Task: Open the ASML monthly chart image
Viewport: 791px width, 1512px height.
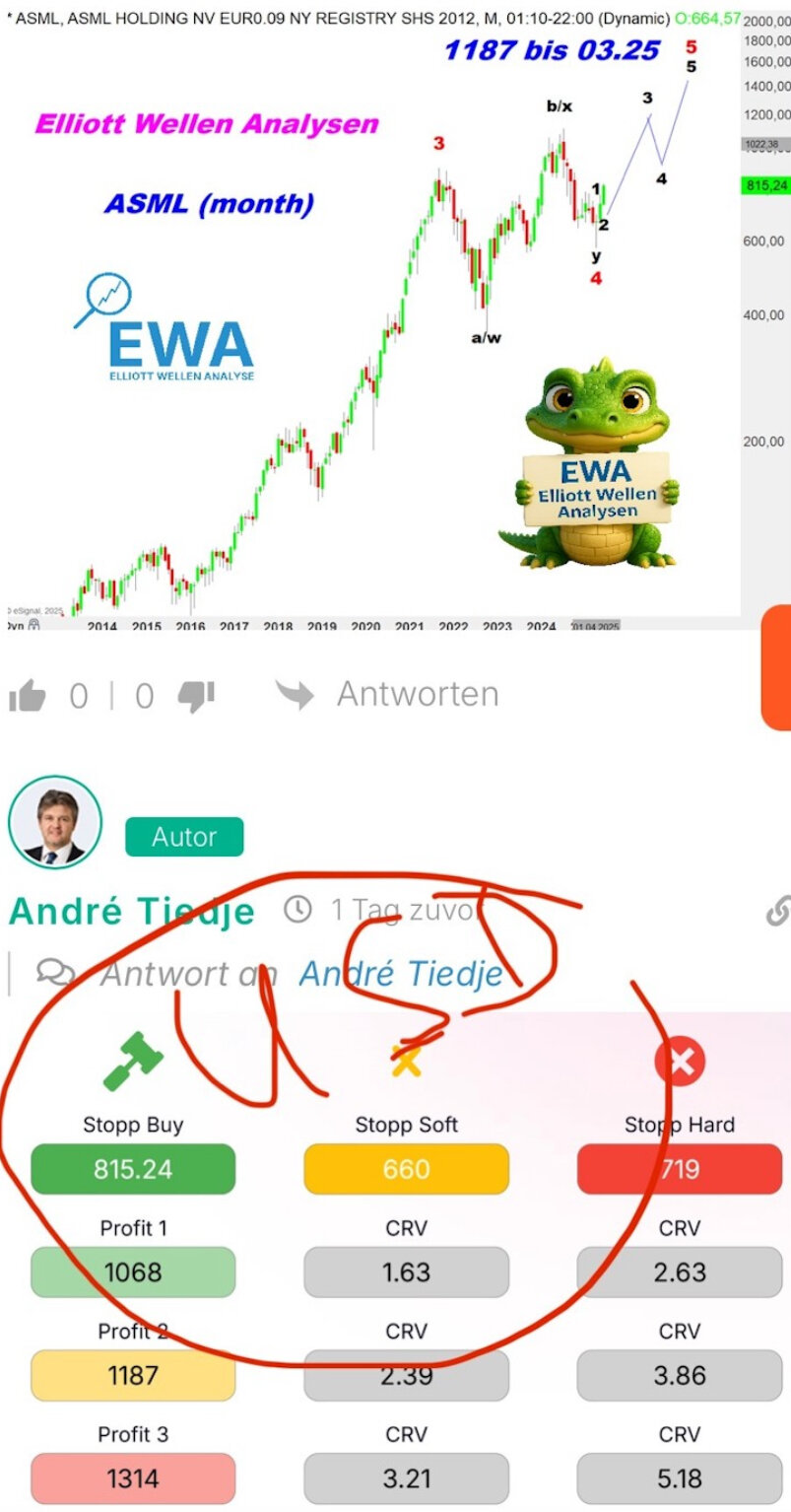Action: pos(374,315)
